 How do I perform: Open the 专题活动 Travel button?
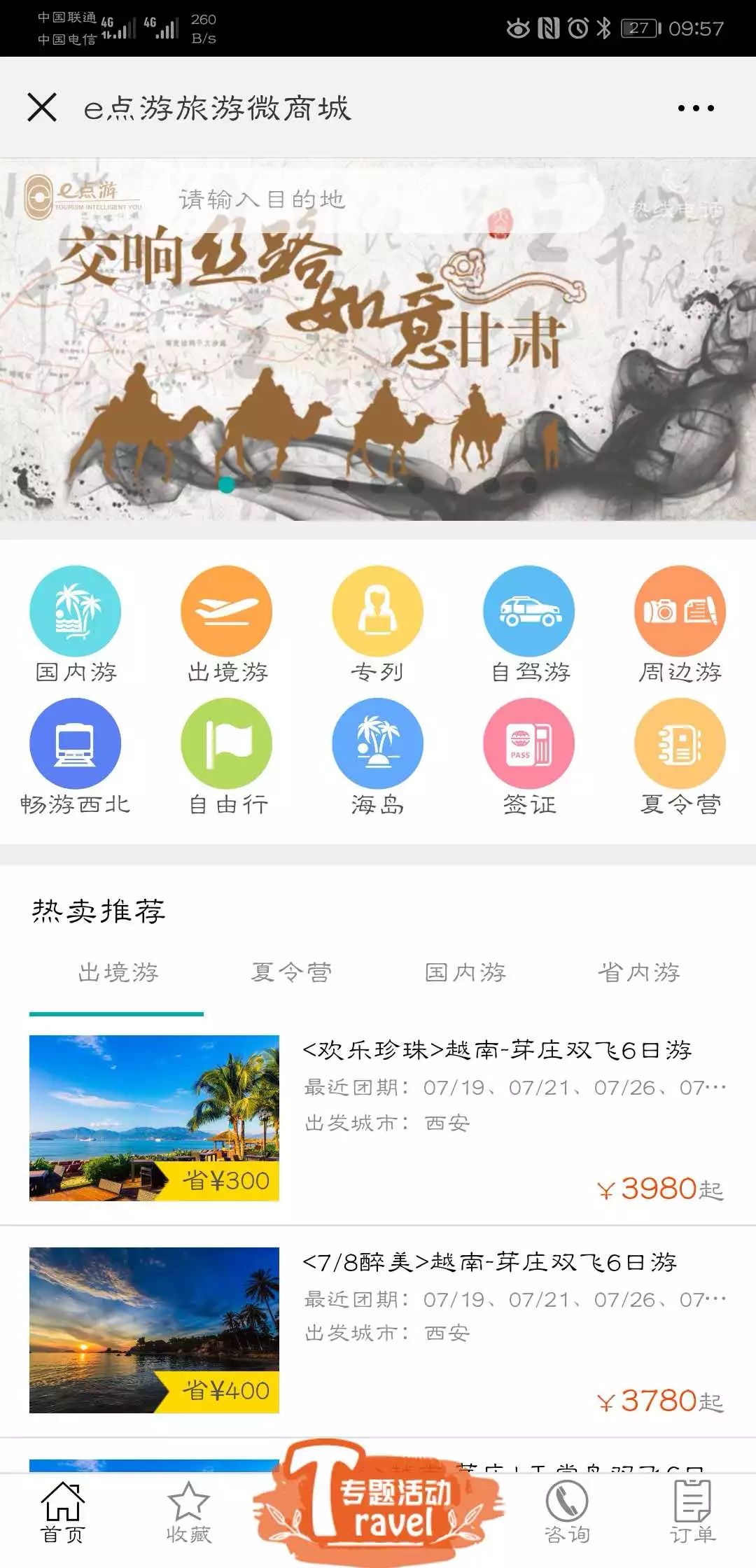click(378, 1502)
